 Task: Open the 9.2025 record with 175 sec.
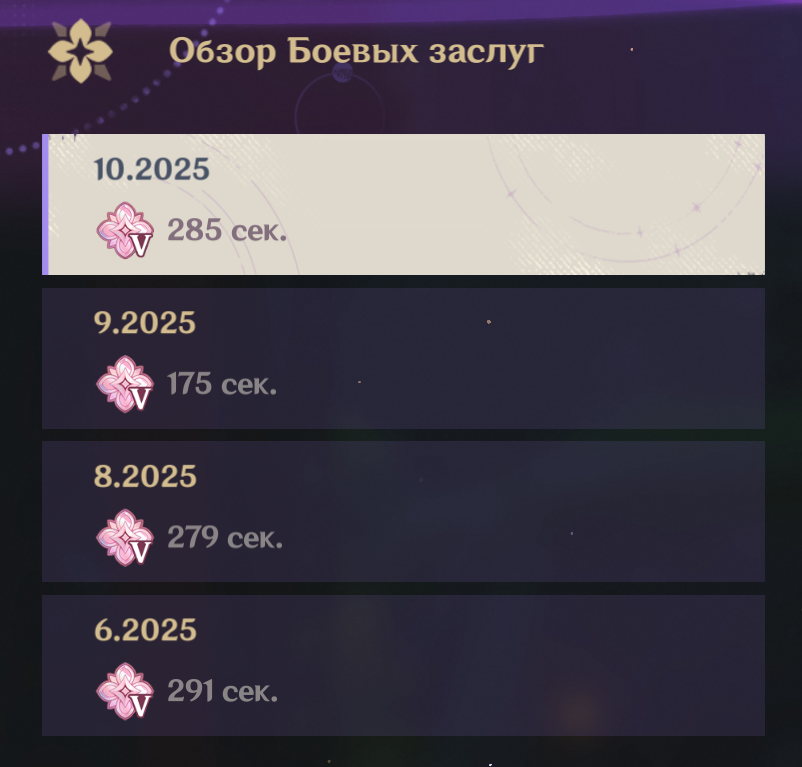click(x=403, y=358)
